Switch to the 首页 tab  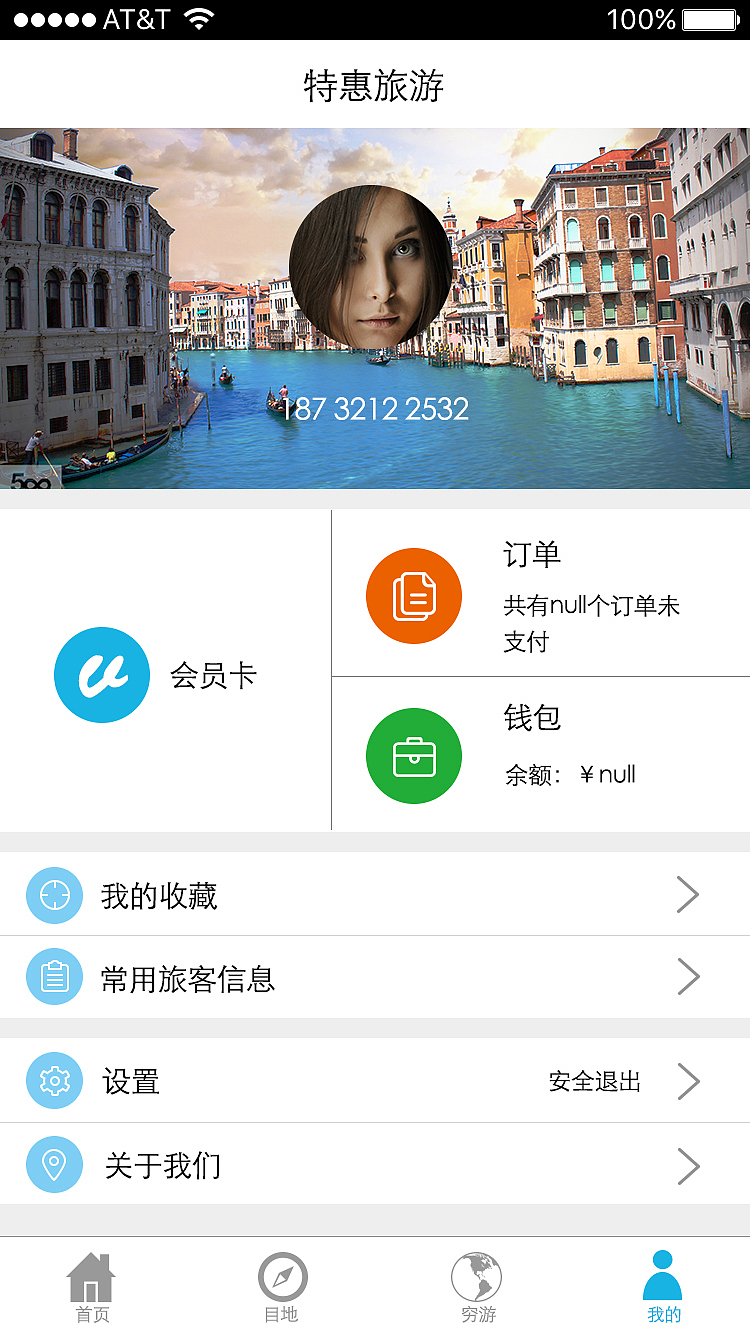tap(91, 1287)
